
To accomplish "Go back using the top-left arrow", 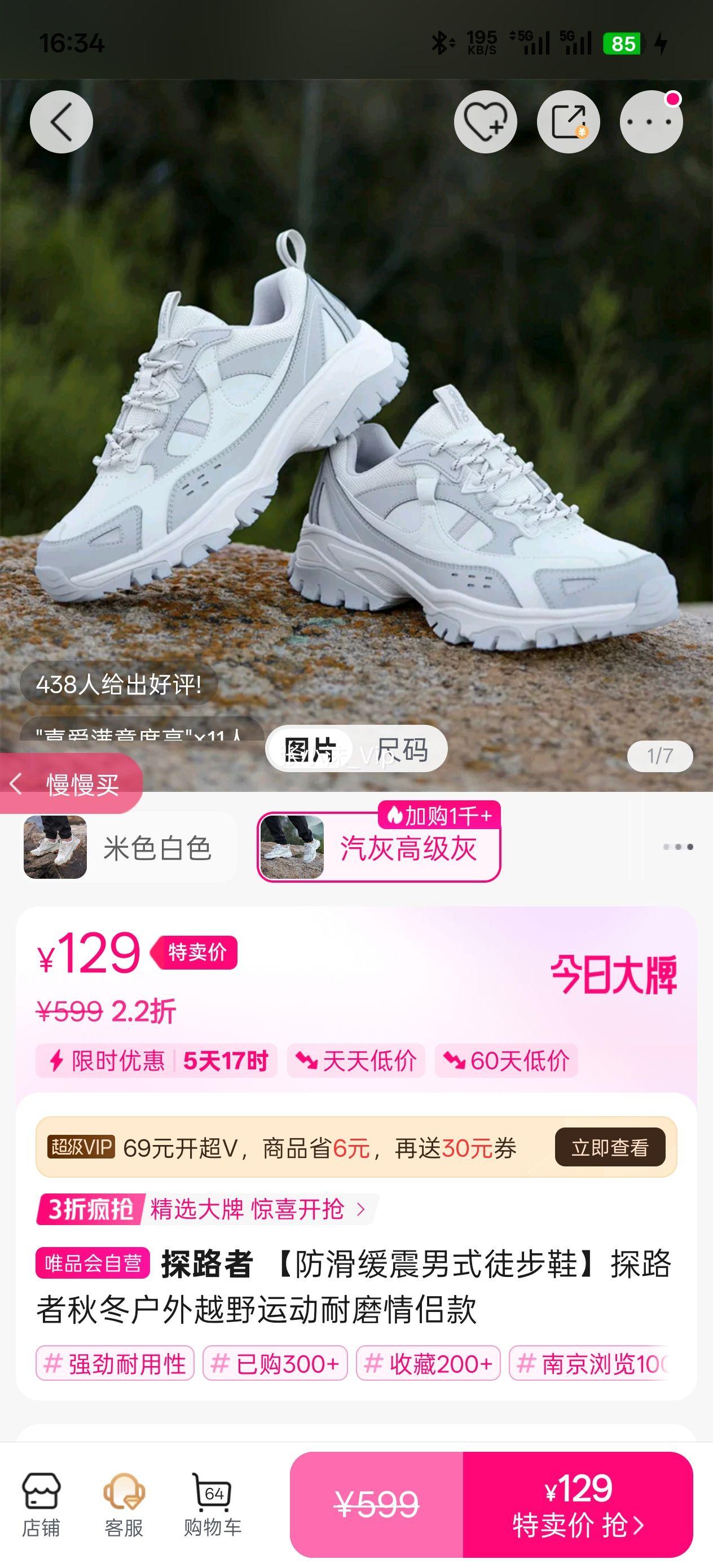I will click(x=61, y=122).
